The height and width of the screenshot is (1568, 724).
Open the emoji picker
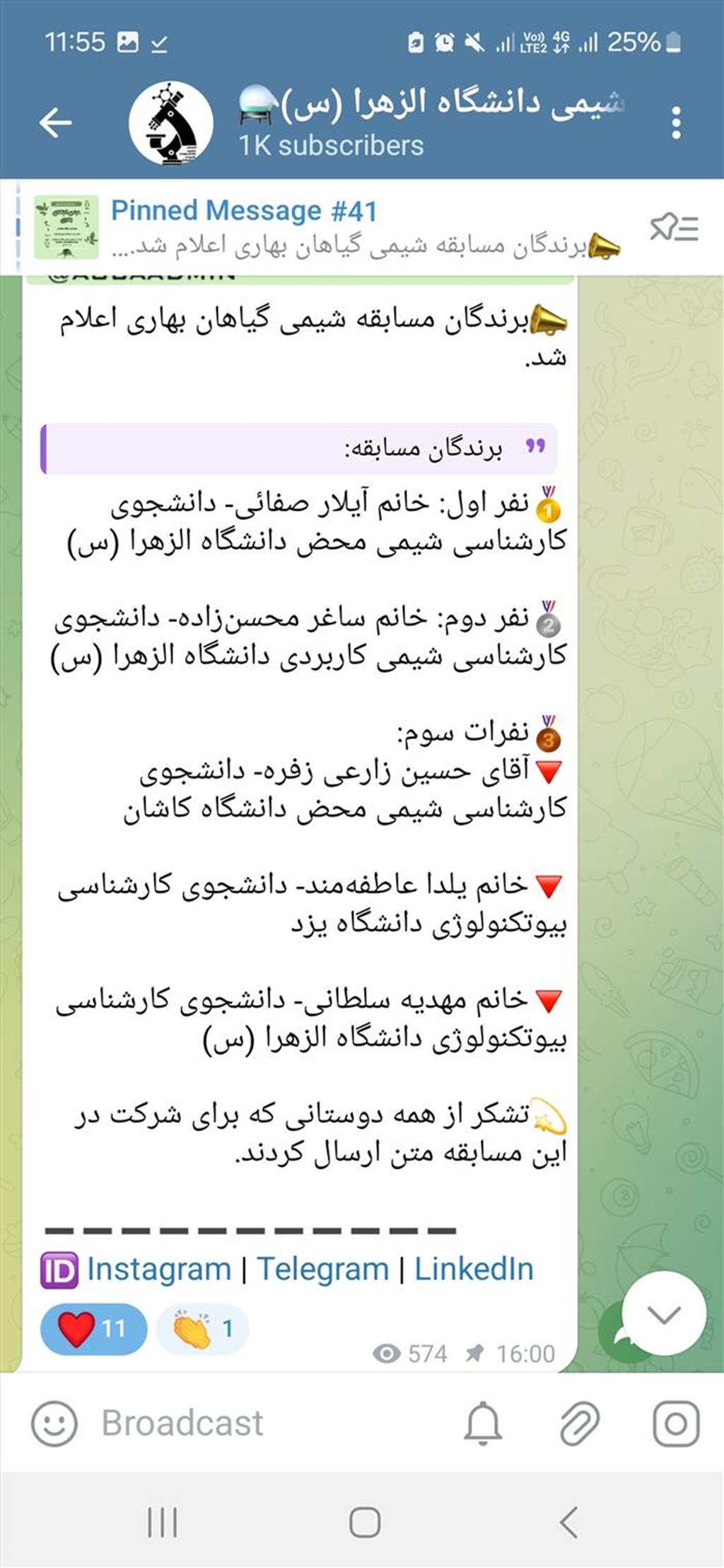pos(54,1423)
